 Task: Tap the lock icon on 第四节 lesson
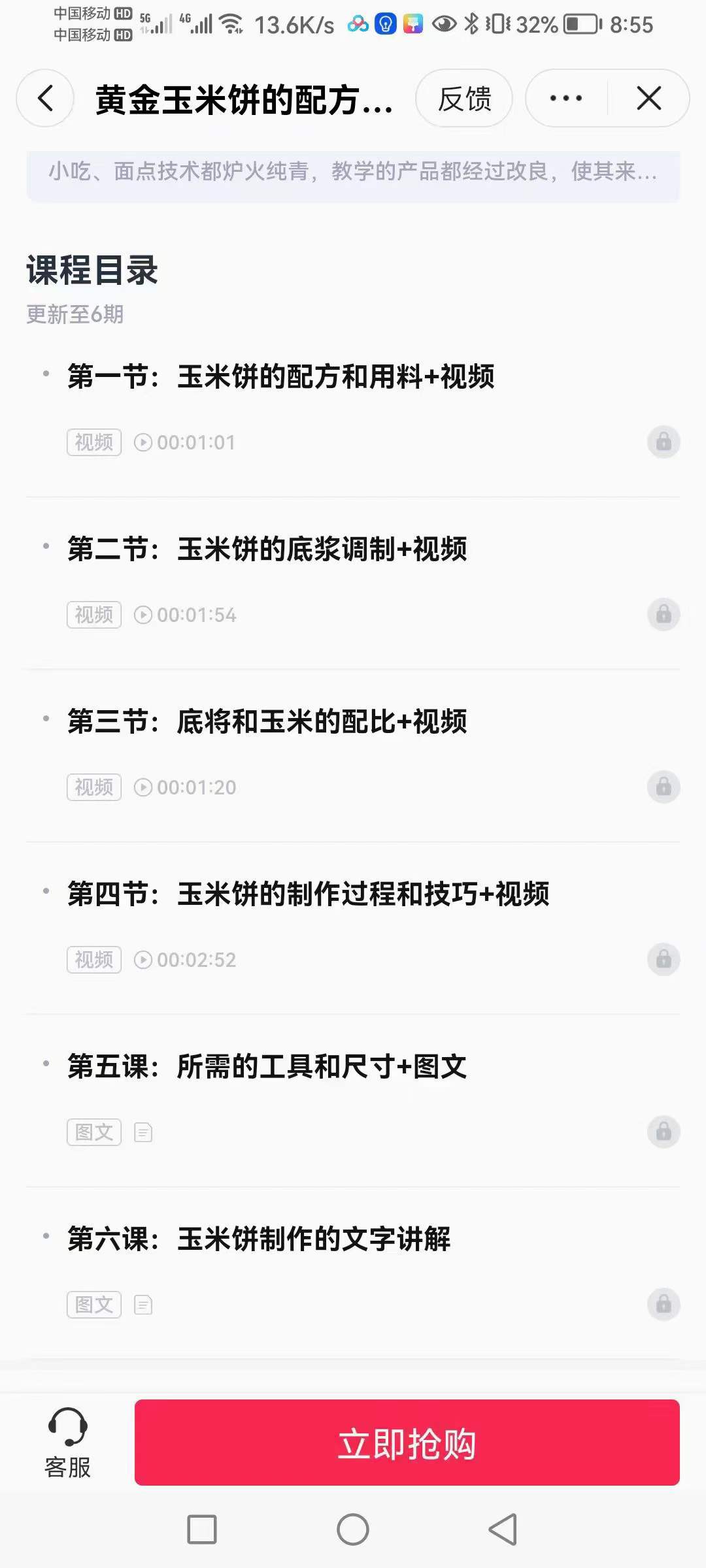[x=663, y=960]
